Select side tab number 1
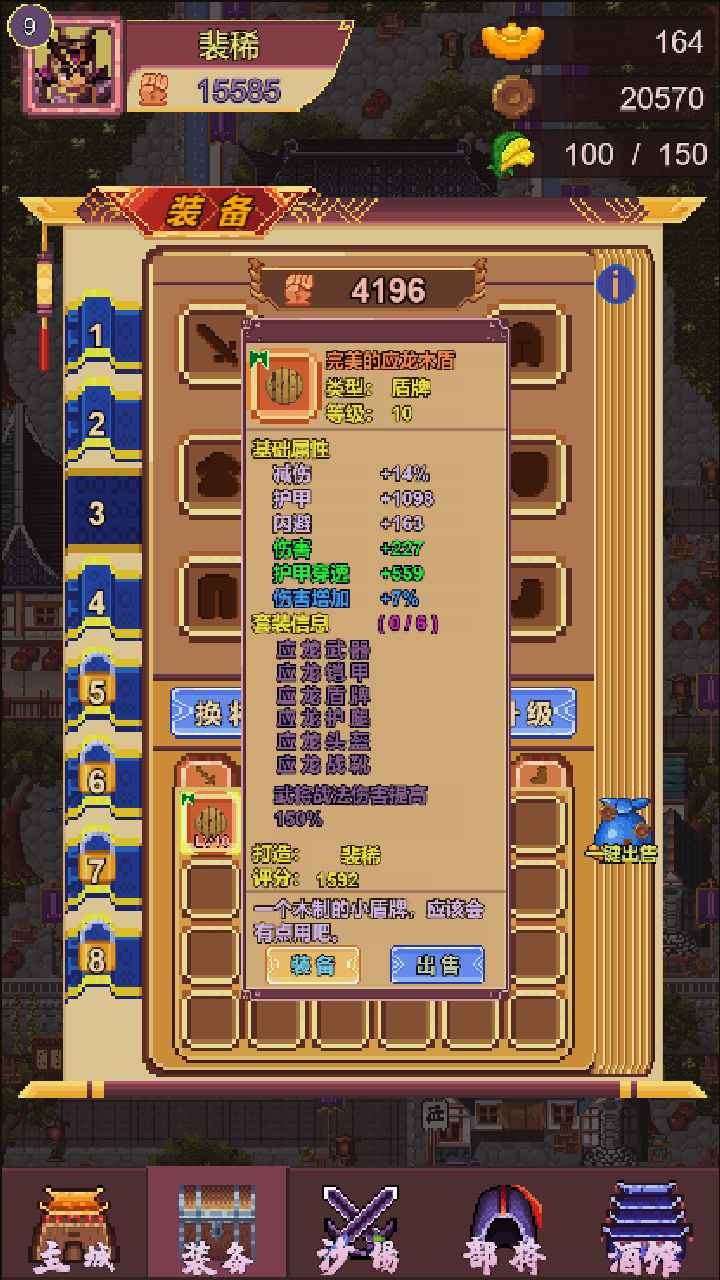Screen dimensions: 720x1280 click(x=98, y=335)
